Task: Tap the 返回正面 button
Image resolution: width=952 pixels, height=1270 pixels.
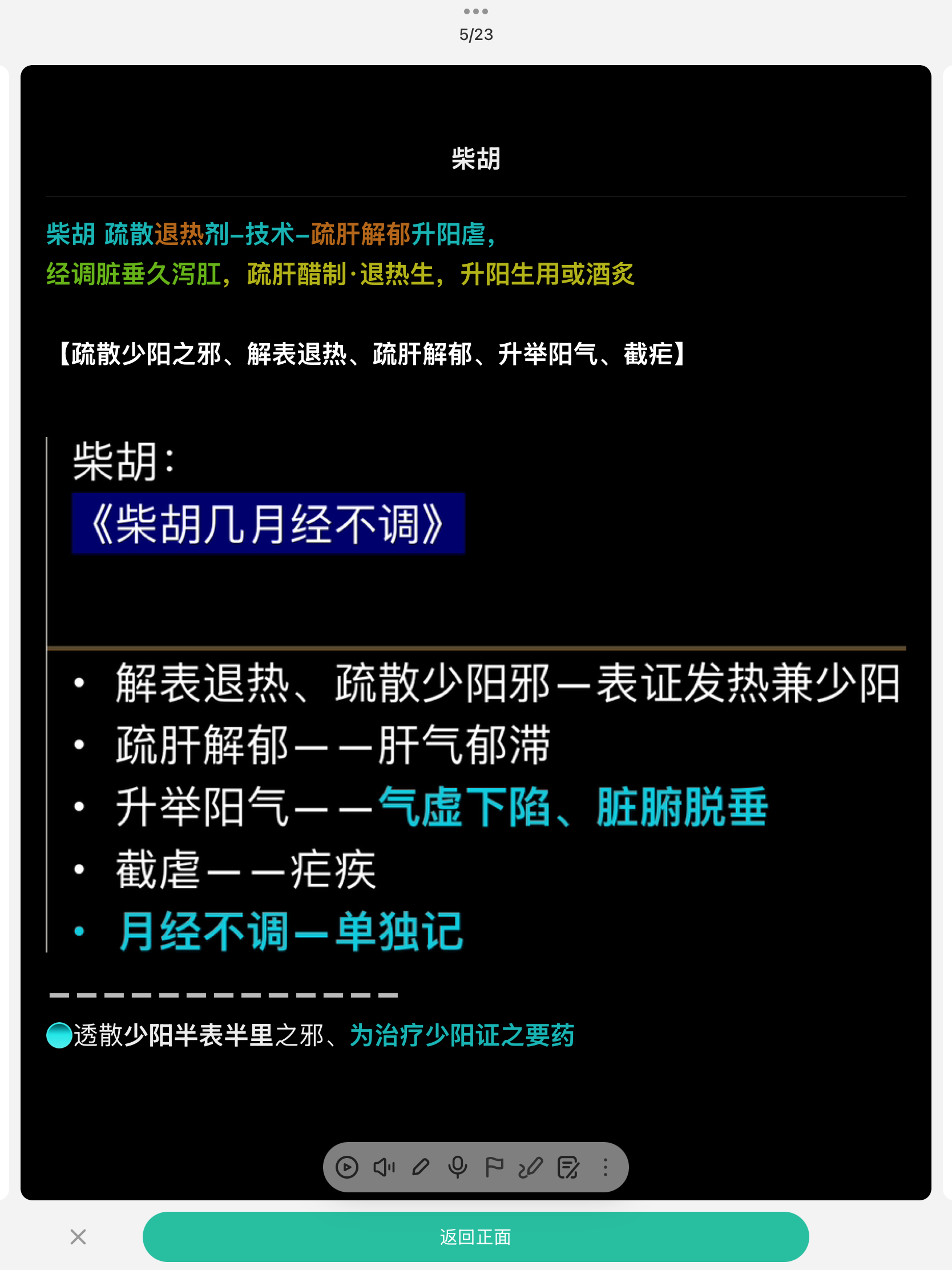Action: click(x=475, y=1237)
